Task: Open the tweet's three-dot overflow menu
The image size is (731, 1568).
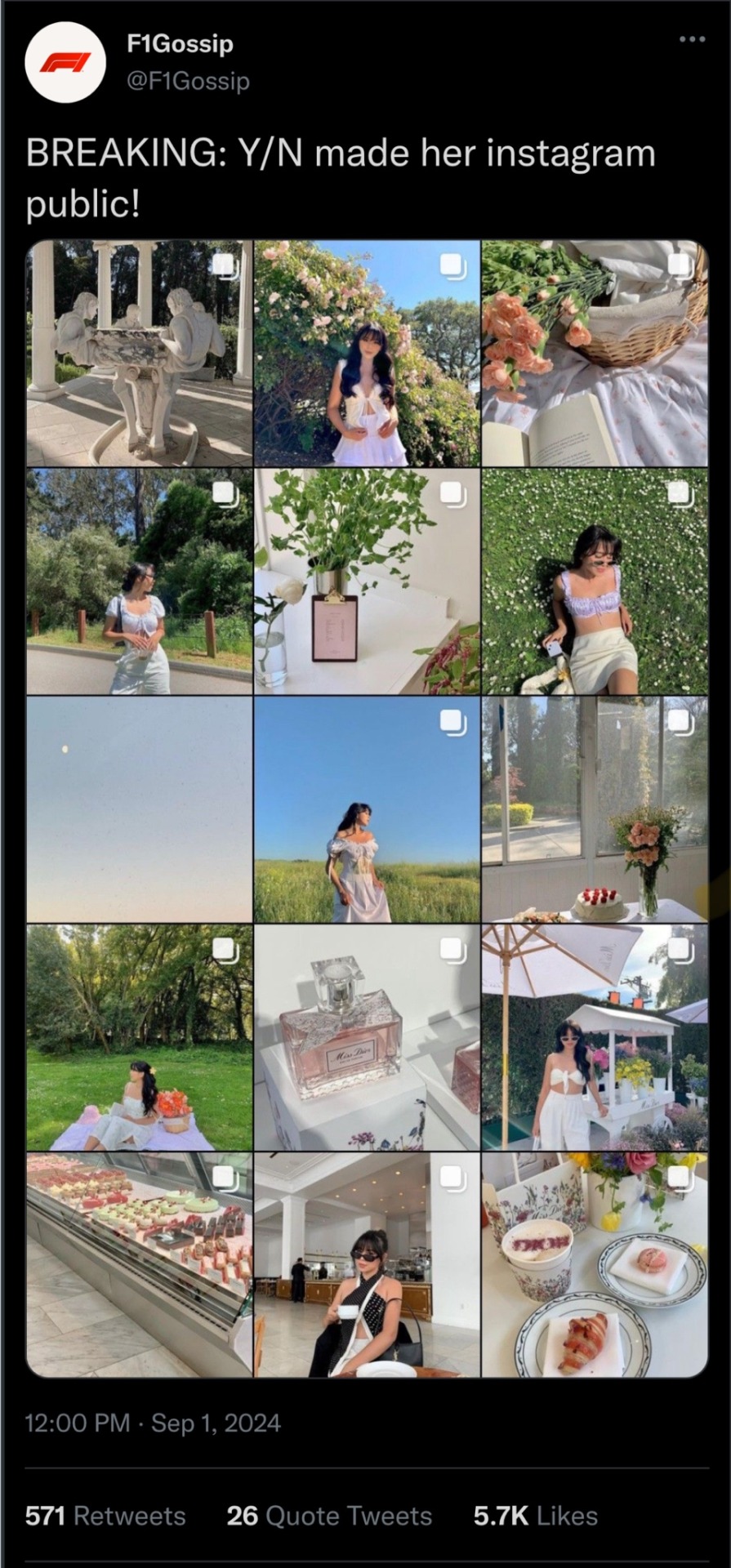Action: (691, 39)
